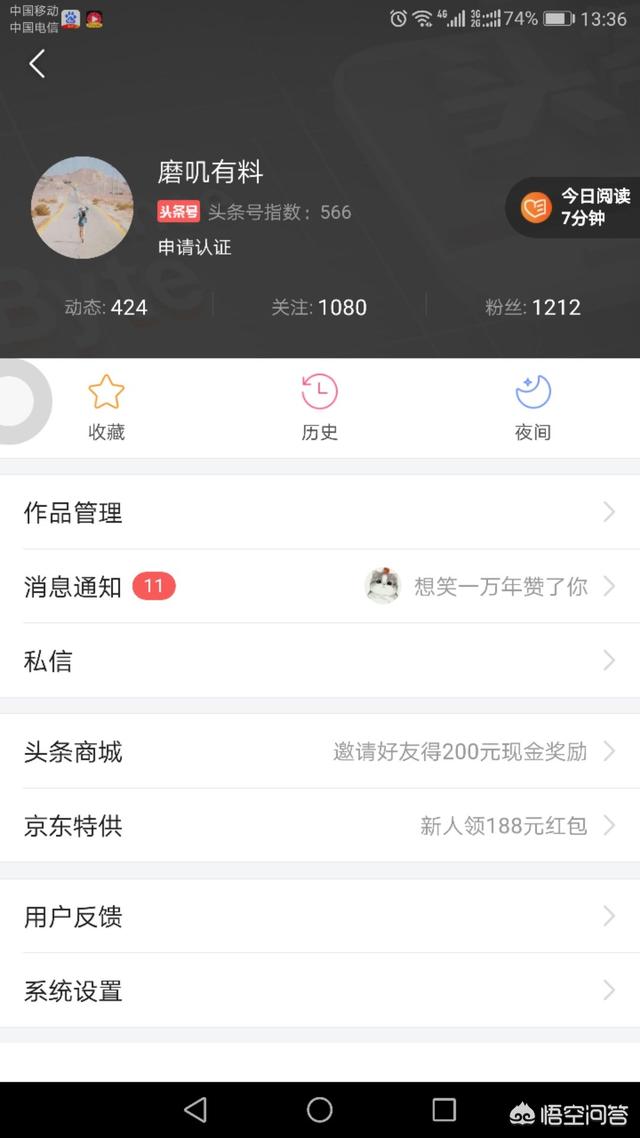Open 用户反馈
This screenshot has width=640, height=1138.
[x=320, y=916]
